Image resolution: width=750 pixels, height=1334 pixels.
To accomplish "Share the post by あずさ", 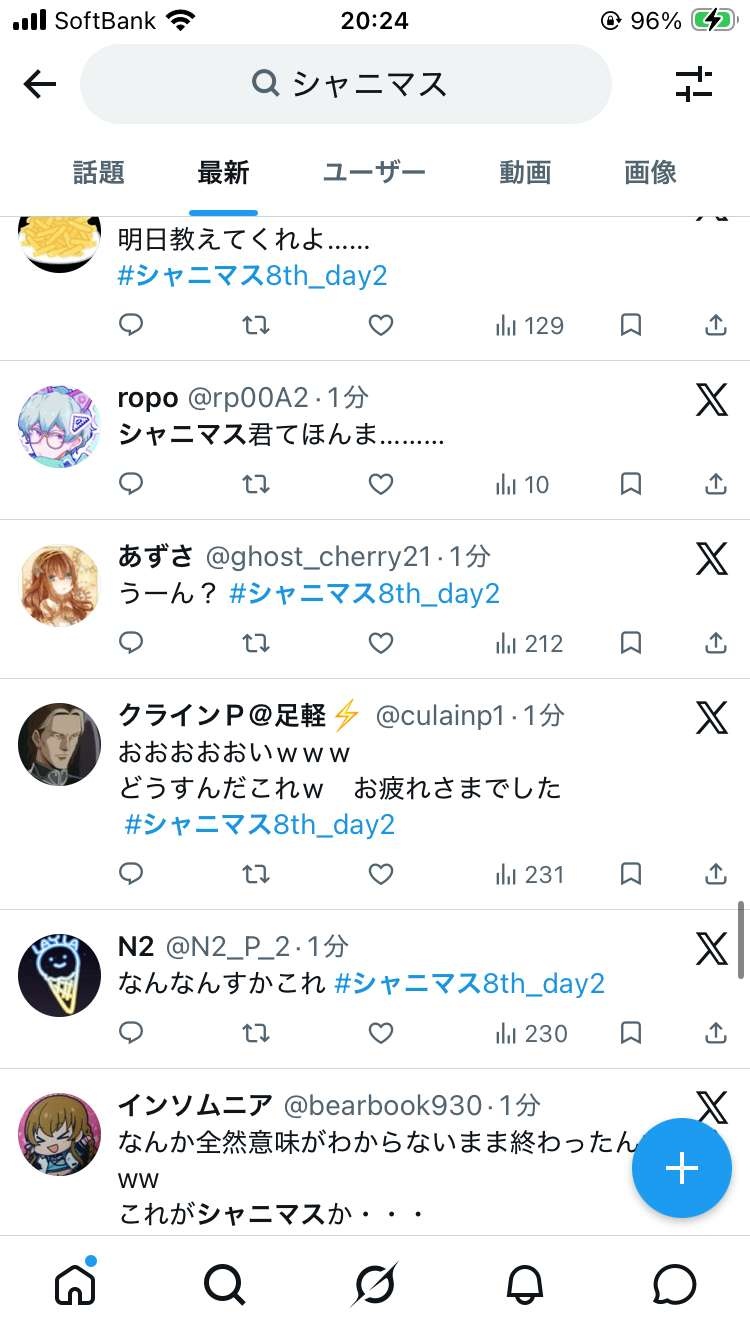I will tap(716, 643).
